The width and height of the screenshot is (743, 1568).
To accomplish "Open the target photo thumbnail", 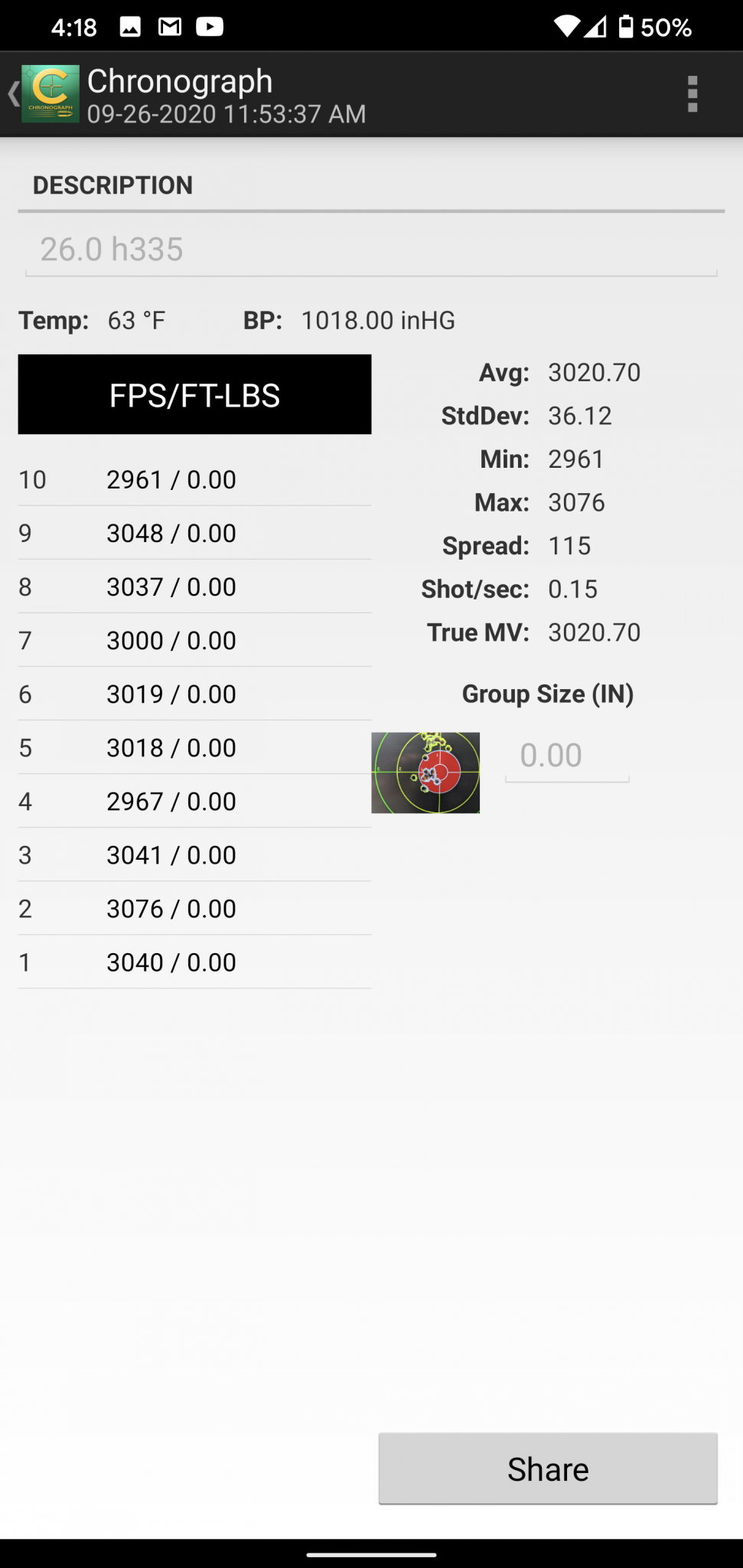I will point(425,773).
